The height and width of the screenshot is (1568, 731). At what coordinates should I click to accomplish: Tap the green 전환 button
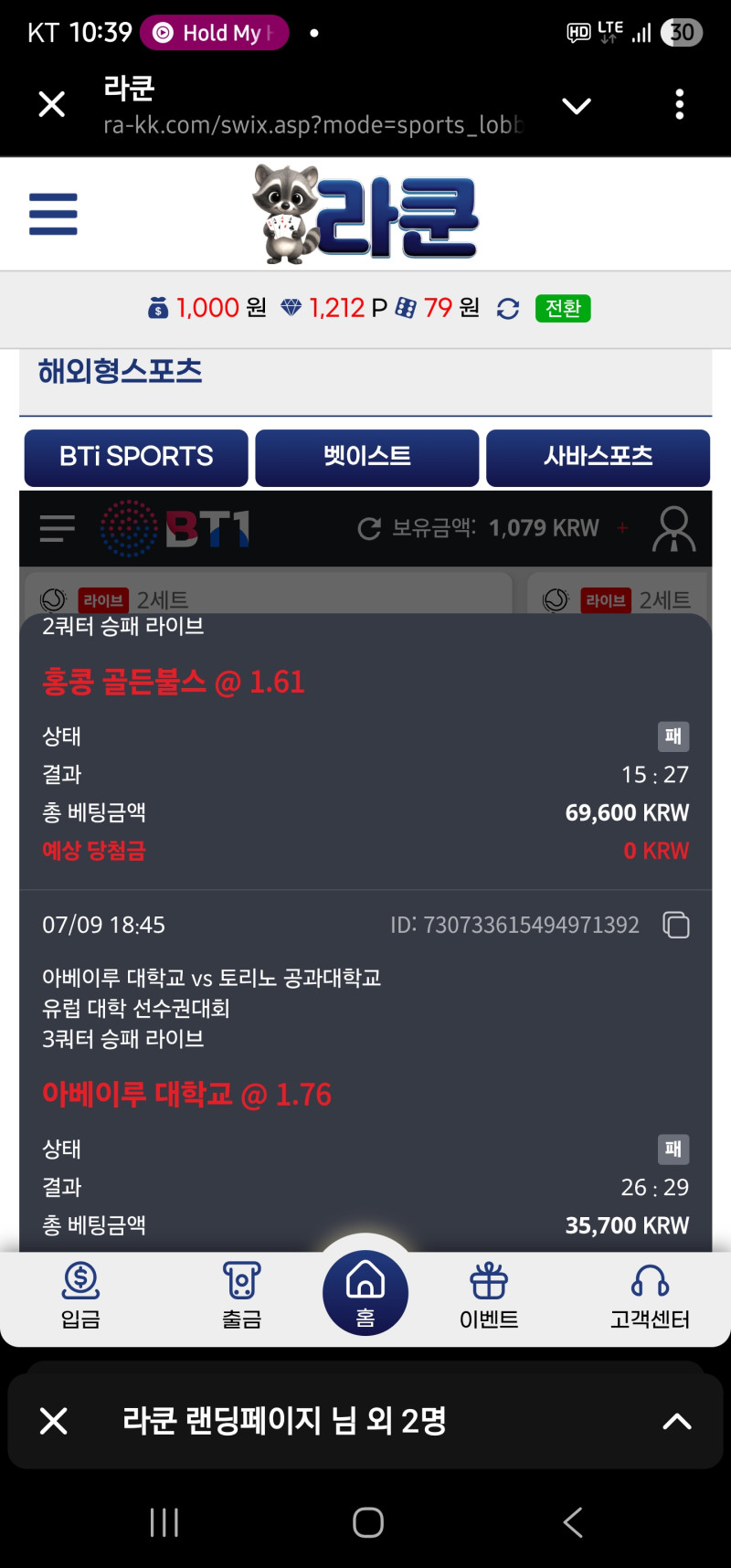[563, 309]
